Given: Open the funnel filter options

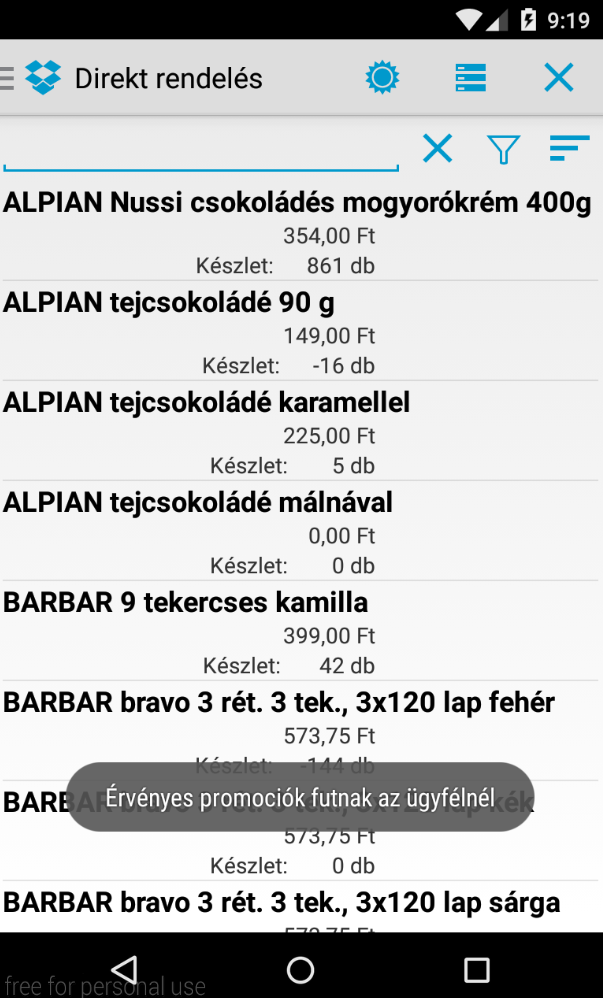Looking at the screenshot, I should 503,150.
